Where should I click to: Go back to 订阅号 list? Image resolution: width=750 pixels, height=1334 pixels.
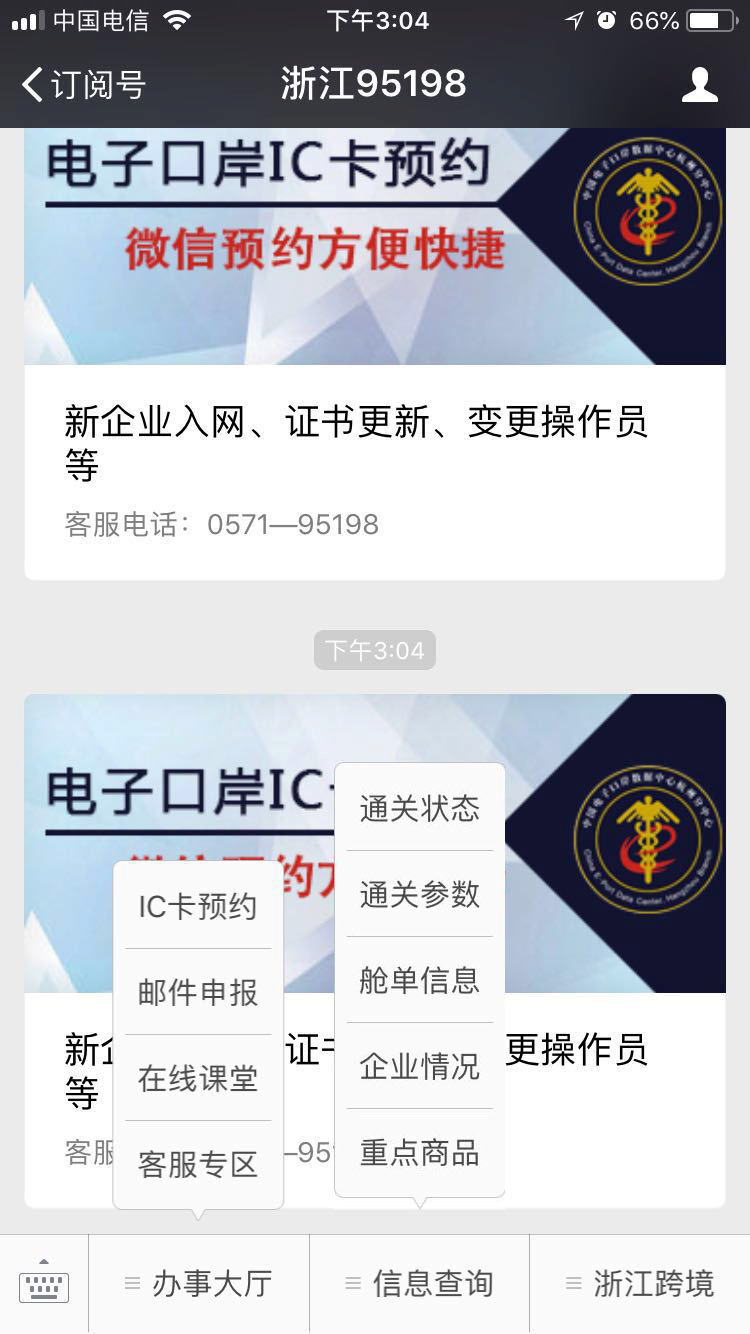[x=84, y=85]
